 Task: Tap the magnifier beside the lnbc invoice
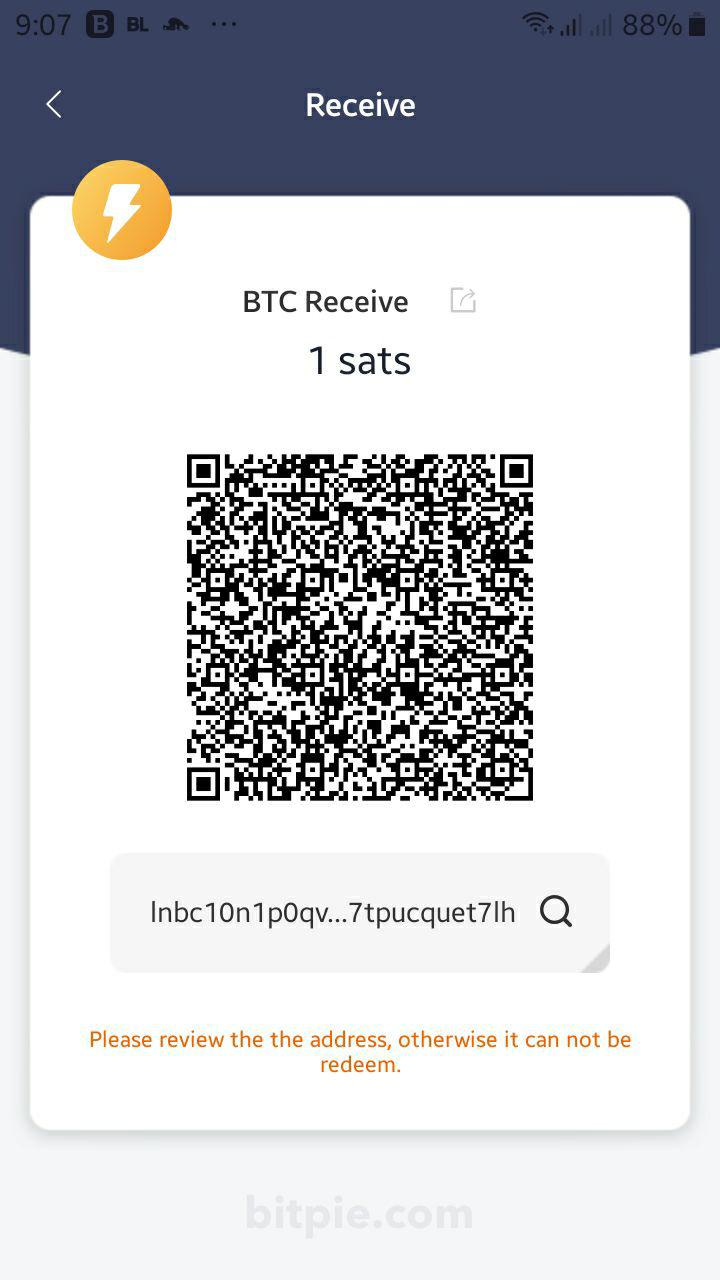pos(556,911)
